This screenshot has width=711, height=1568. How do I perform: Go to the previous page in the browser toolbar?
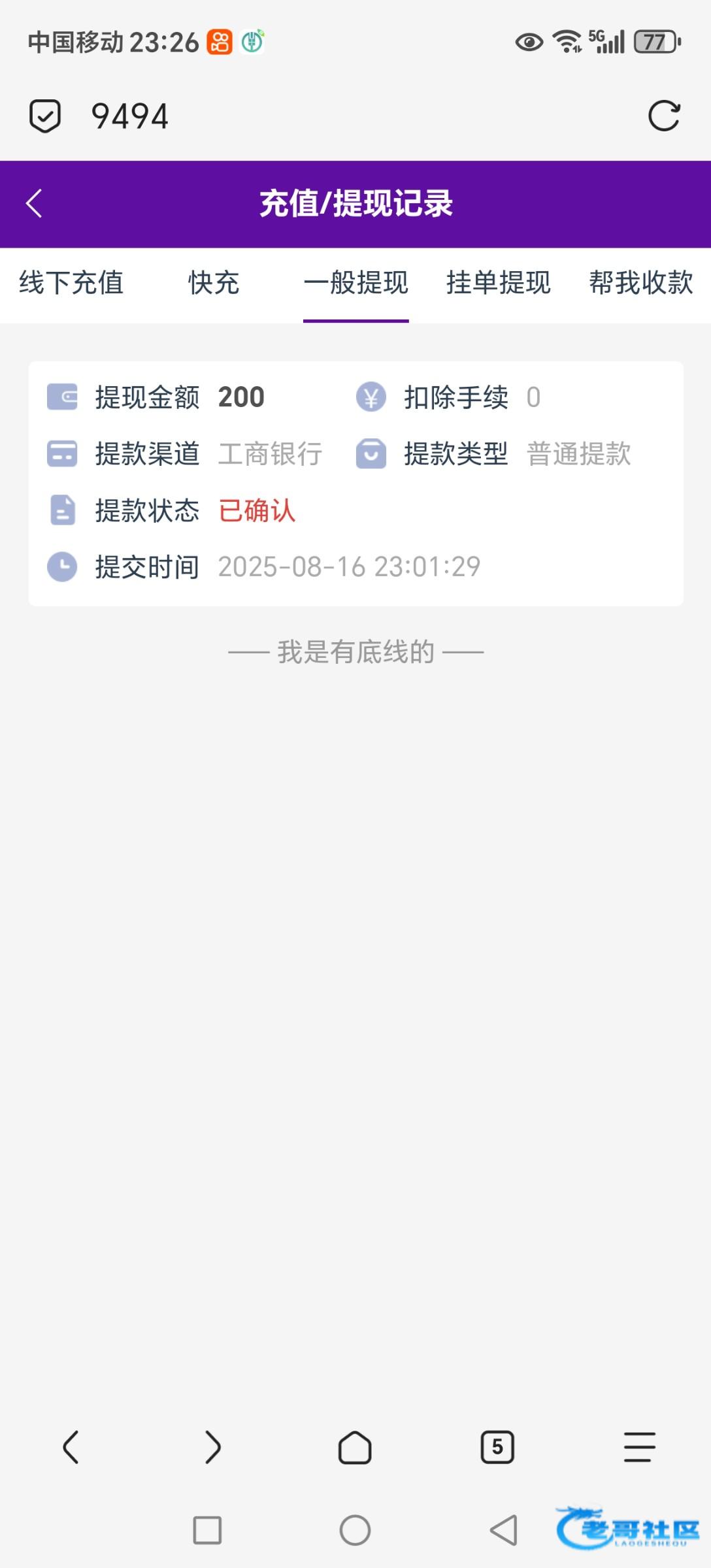click(x=71, y=1447)
